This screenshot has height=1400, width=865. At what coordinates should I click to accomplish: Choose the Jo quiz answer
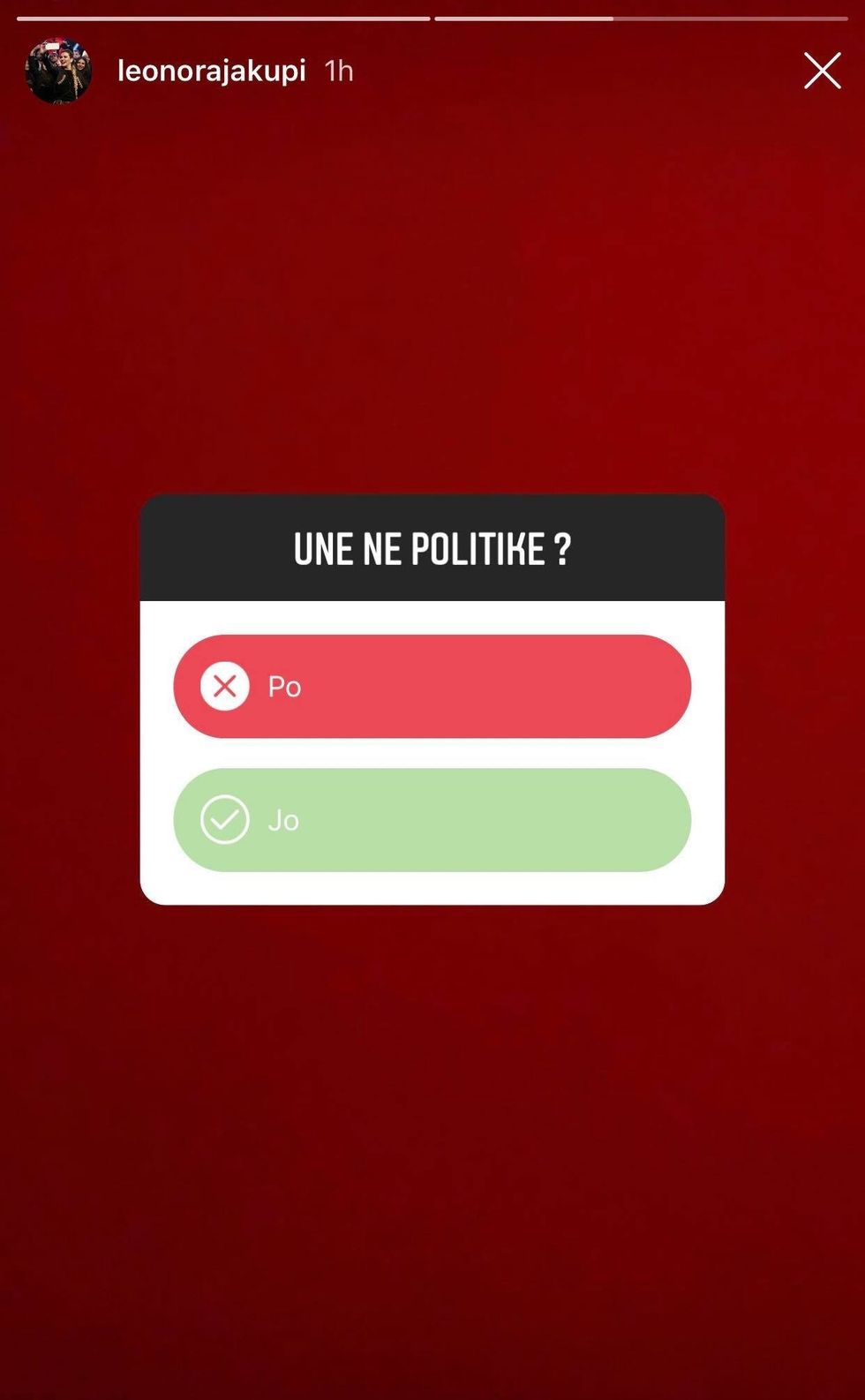tap(432, 820)
